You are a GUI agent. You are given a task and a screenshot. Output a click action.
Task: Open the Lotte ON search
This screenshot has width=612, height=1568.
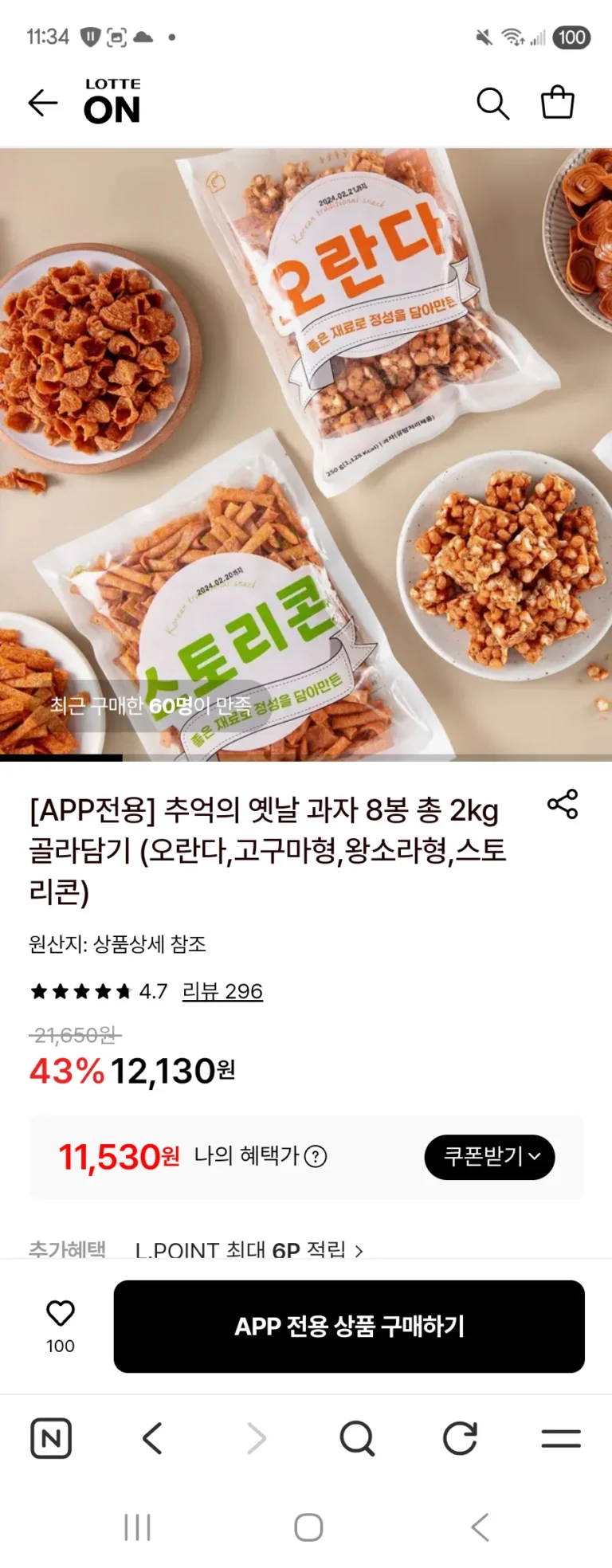tap(492, 104)
